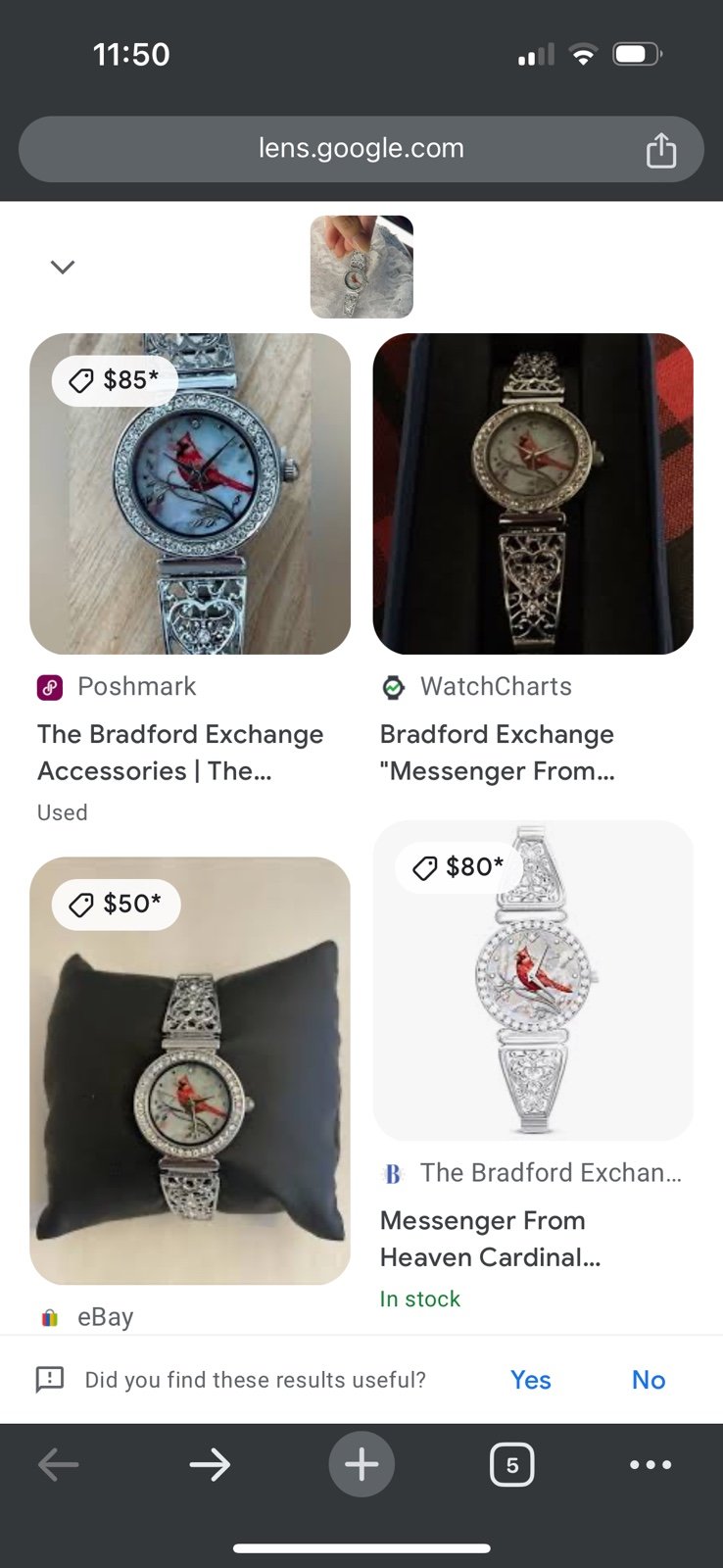Screen dimensions: 723x1568
Task: Go forward in browser history
Action: click(210, 1465)
